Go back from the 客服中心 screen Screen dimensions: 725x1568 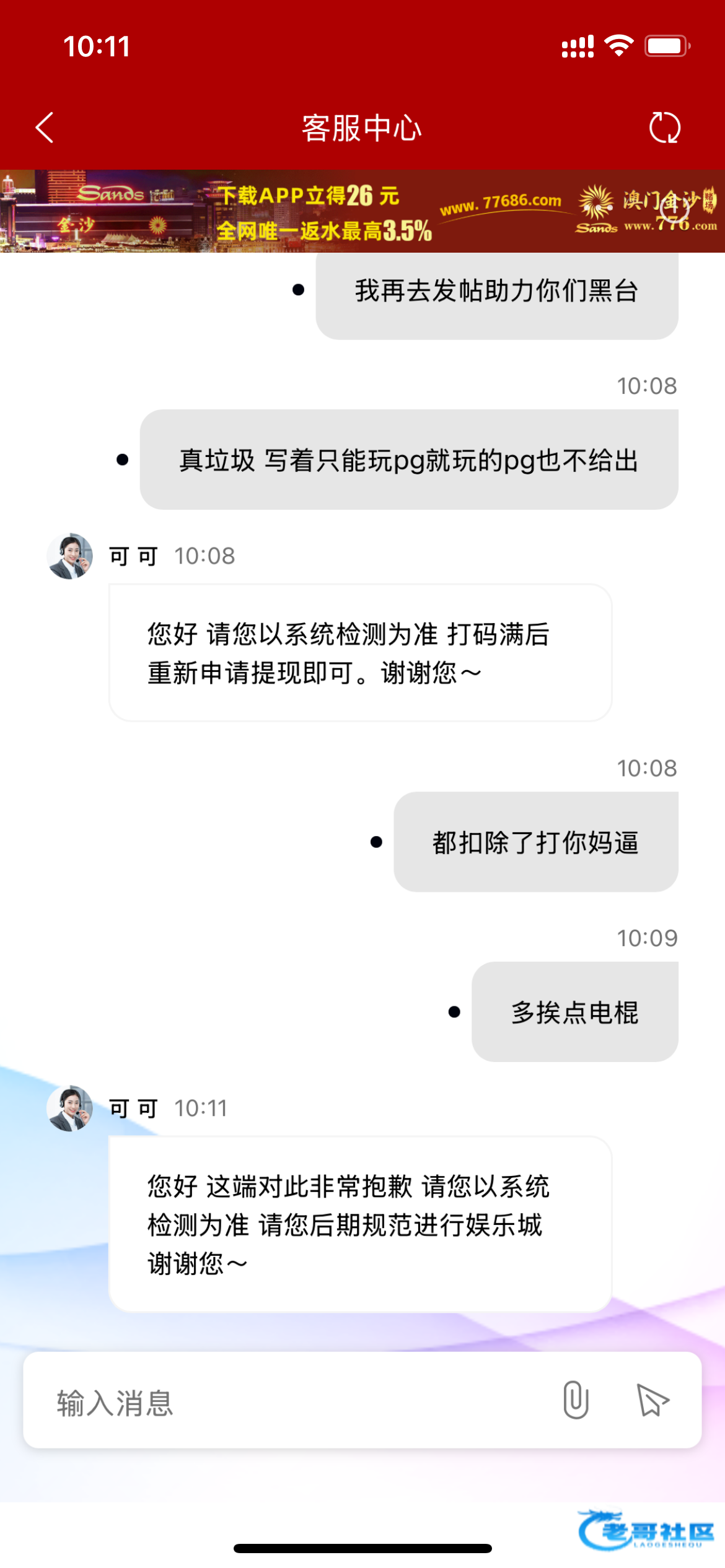click(45, 128)
